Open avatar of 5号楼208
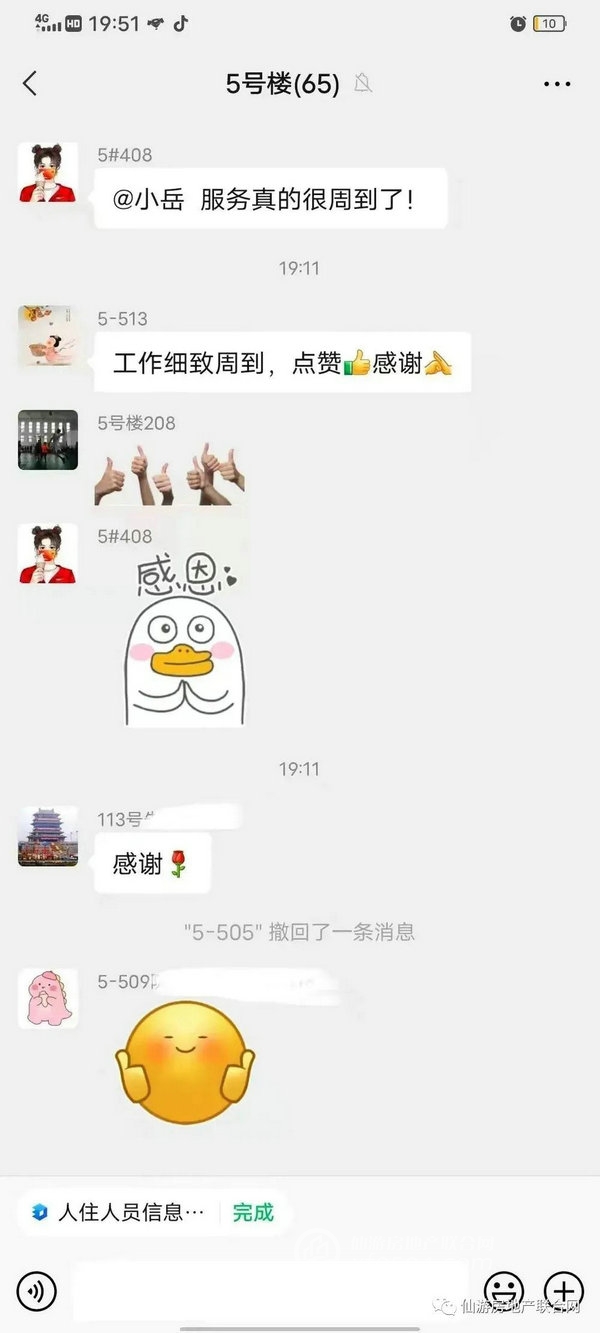Image resolution: width=600 pixels, height=1333 pixels. tap(47, 440)
